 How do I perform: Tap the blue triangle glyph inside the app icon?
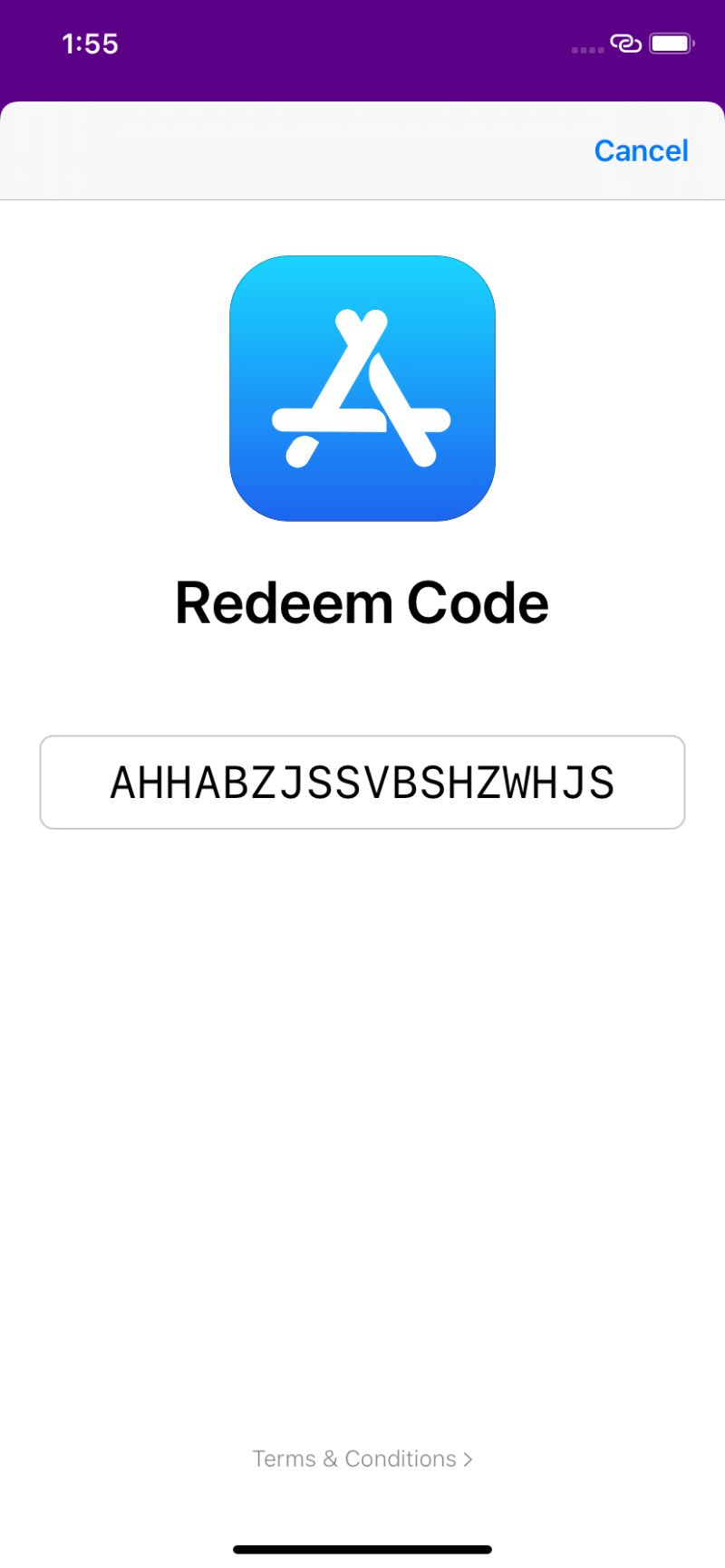tap(362, 388)
